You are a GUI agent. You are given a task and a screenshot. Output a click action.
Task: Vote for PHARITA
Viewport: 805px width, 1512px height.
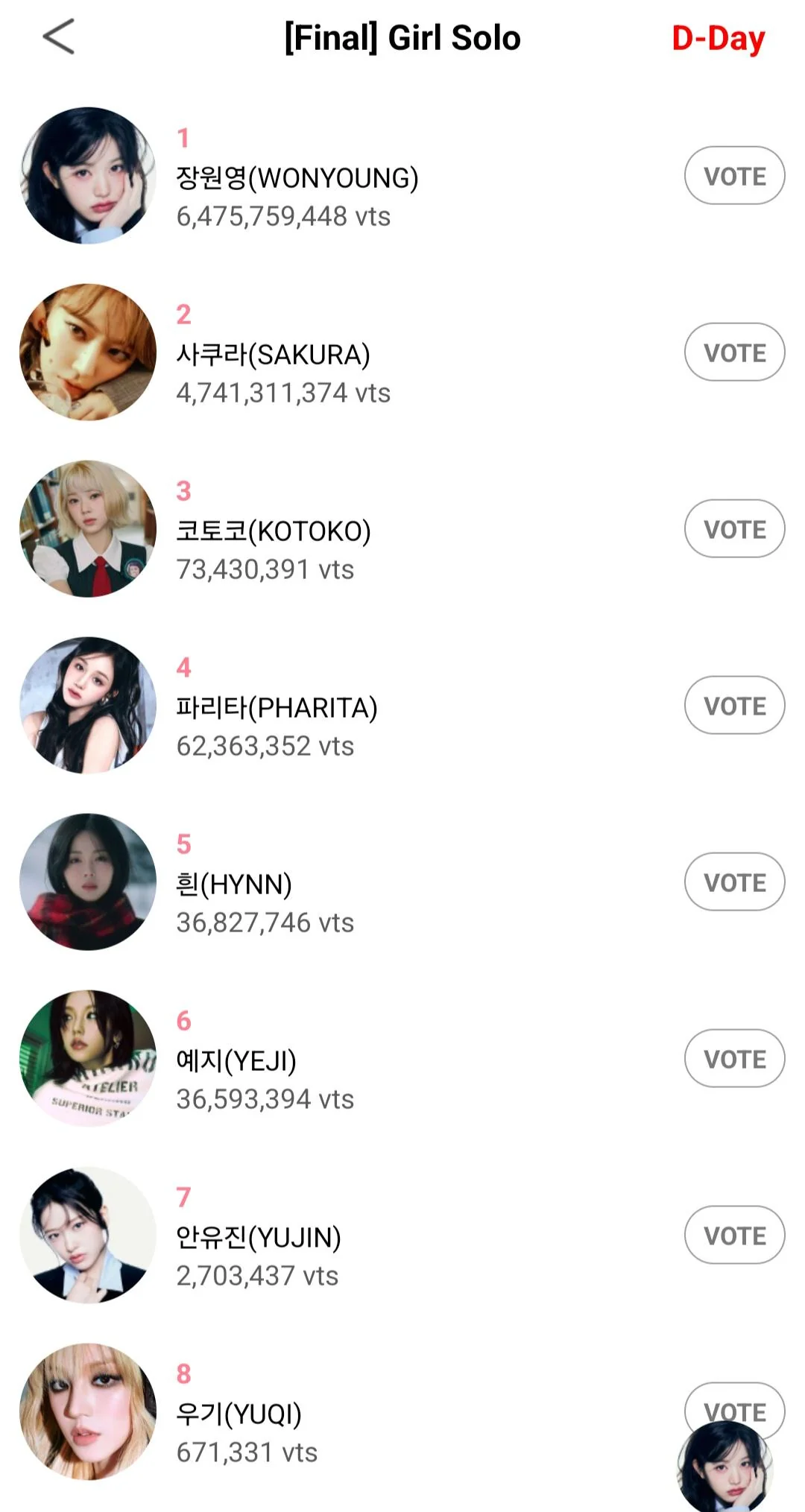734,706
